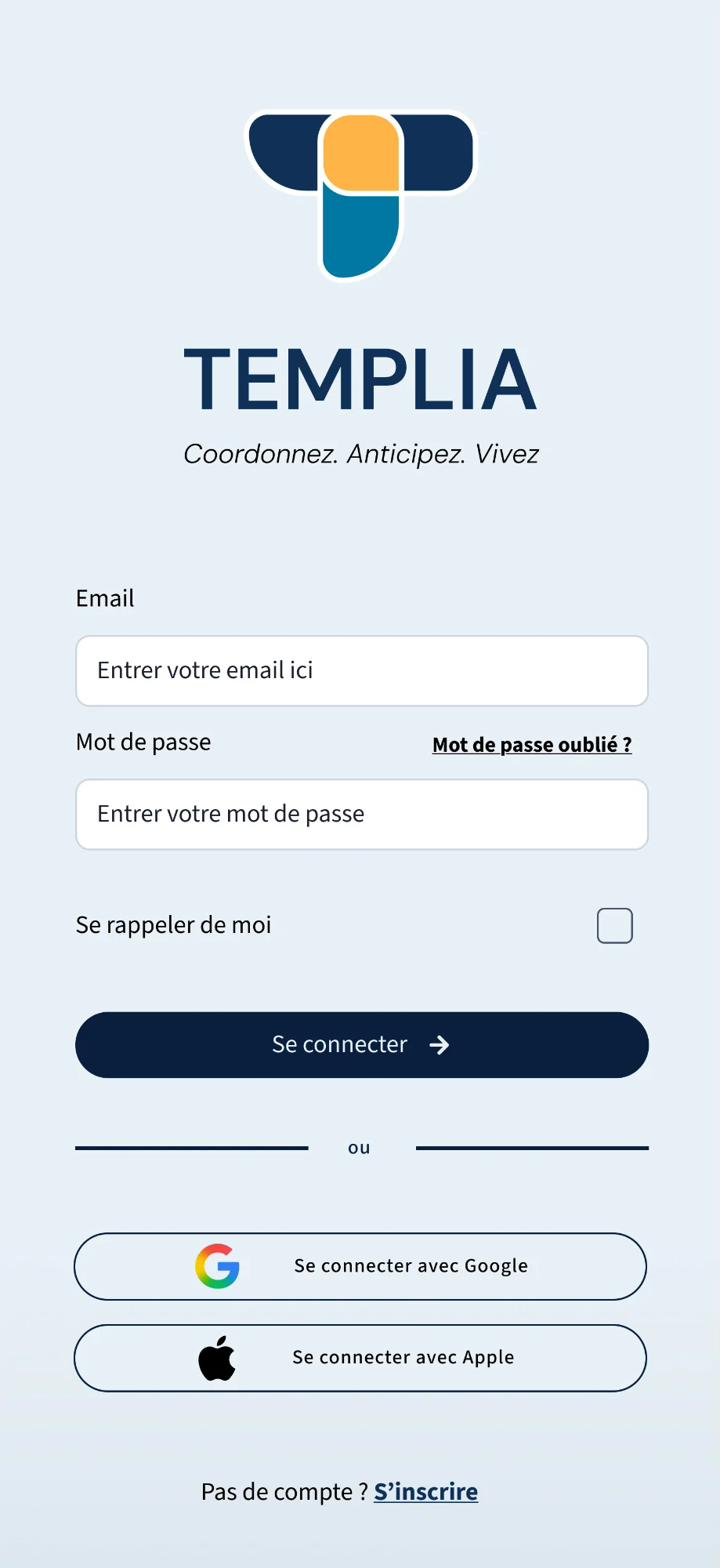The width and height of the screenshot is (728, 1568).
Task: Click the arrow icon inside Se connecter
Action: [x=439, y=1044]
